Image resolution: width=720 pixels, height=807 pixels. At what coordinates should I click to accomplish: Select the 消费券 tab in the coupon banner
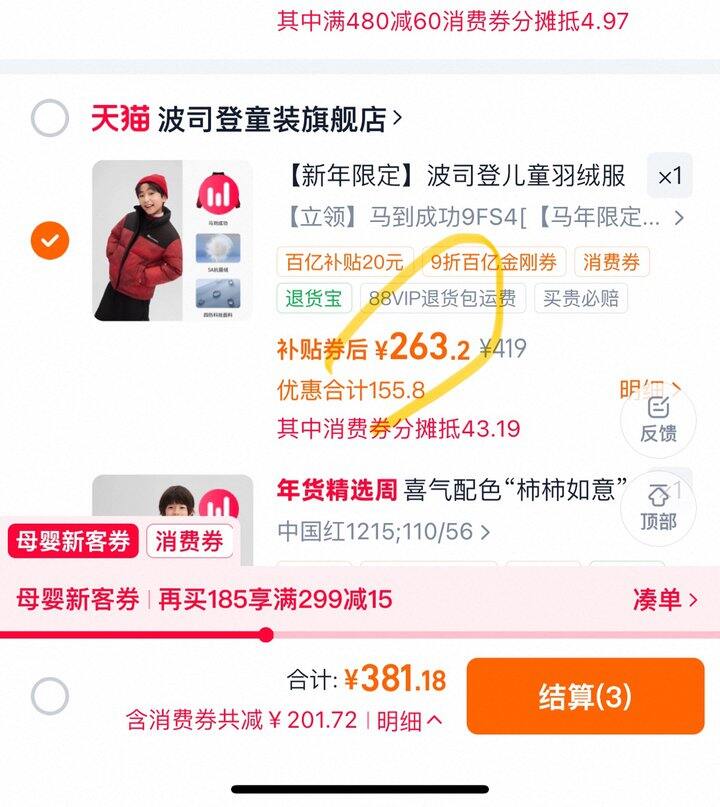pos(189,542)
